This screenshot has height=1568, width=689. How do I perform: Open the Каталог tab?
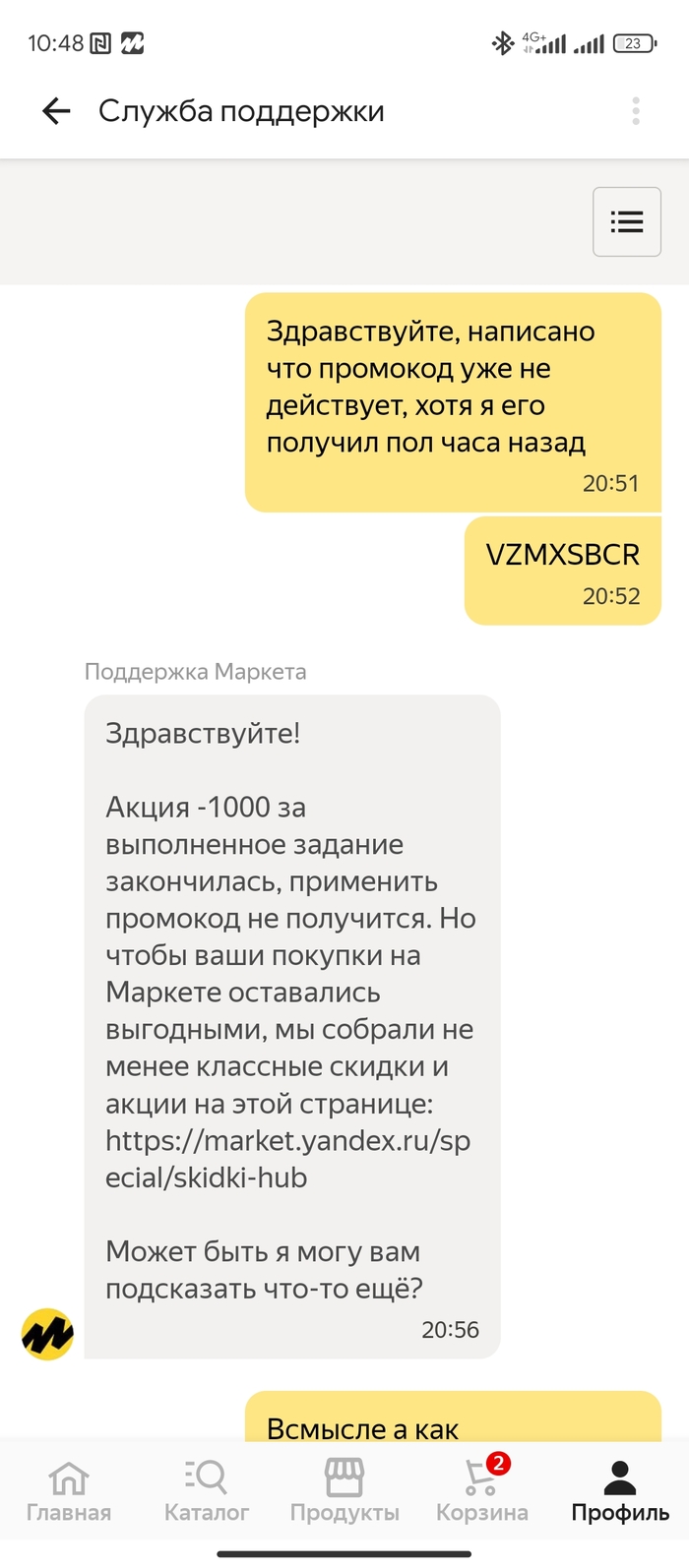(206, 1491)
